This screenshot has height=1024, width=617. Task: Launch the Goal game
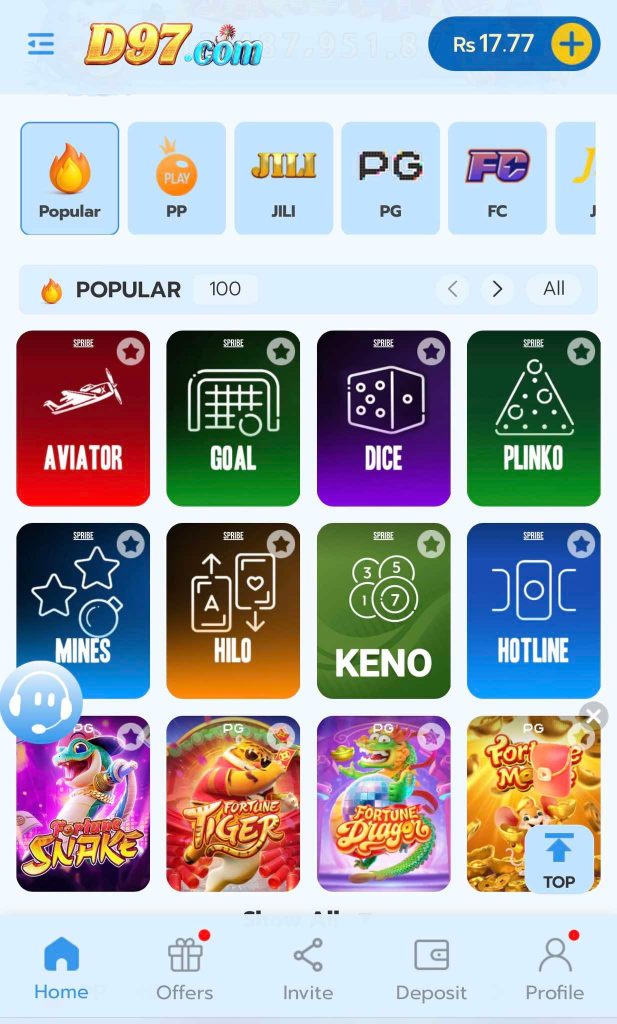click(233, 418)
